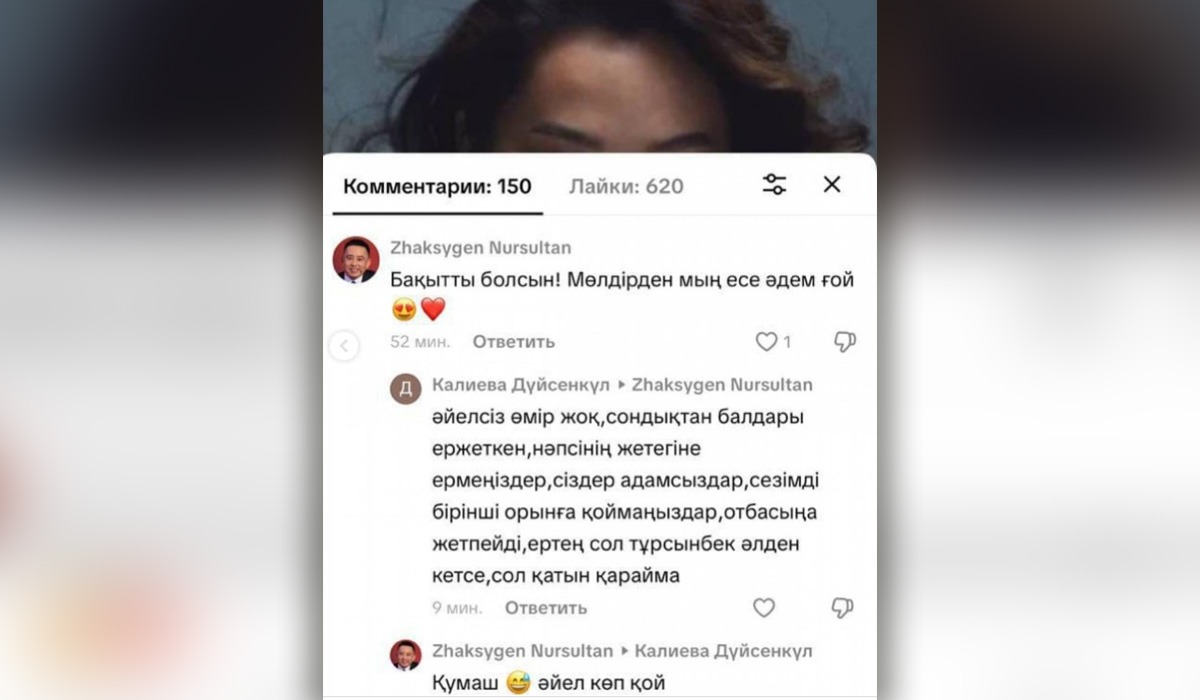
Task: Dislike Калиева Дүйсенкүл's reply
Action: click(842, 608)
